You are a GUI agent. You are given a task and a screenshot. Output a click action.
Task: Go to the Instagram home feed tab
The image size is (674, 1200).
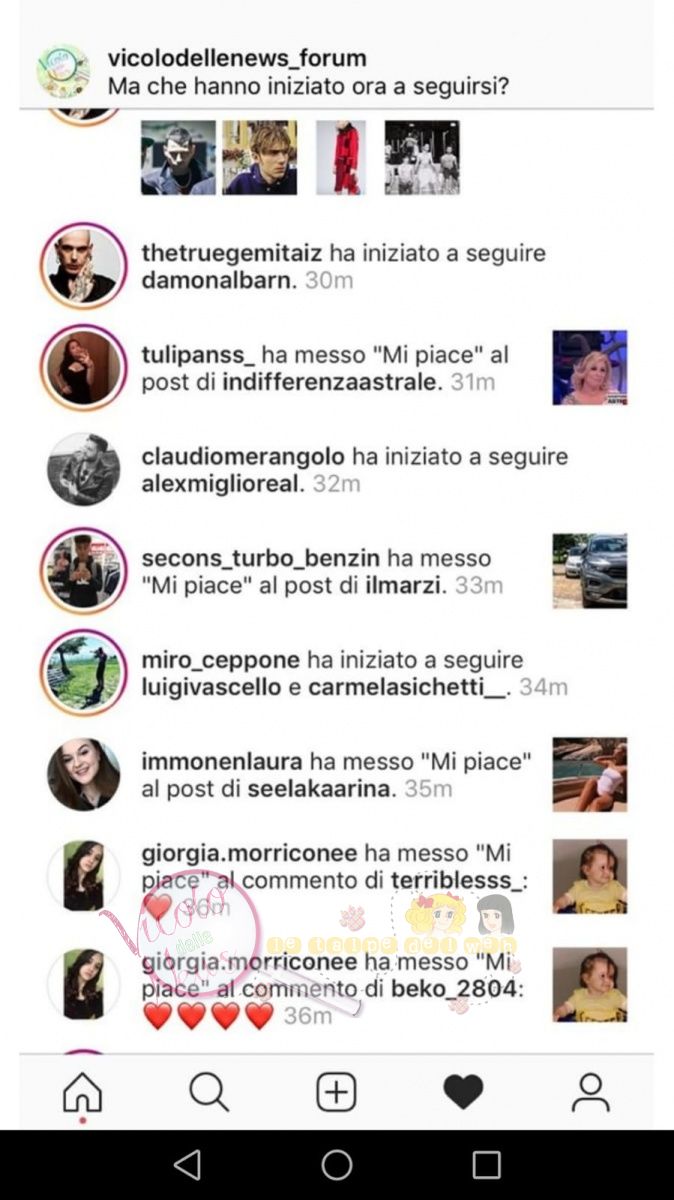pyautogui.click(x=83, y=1092)
